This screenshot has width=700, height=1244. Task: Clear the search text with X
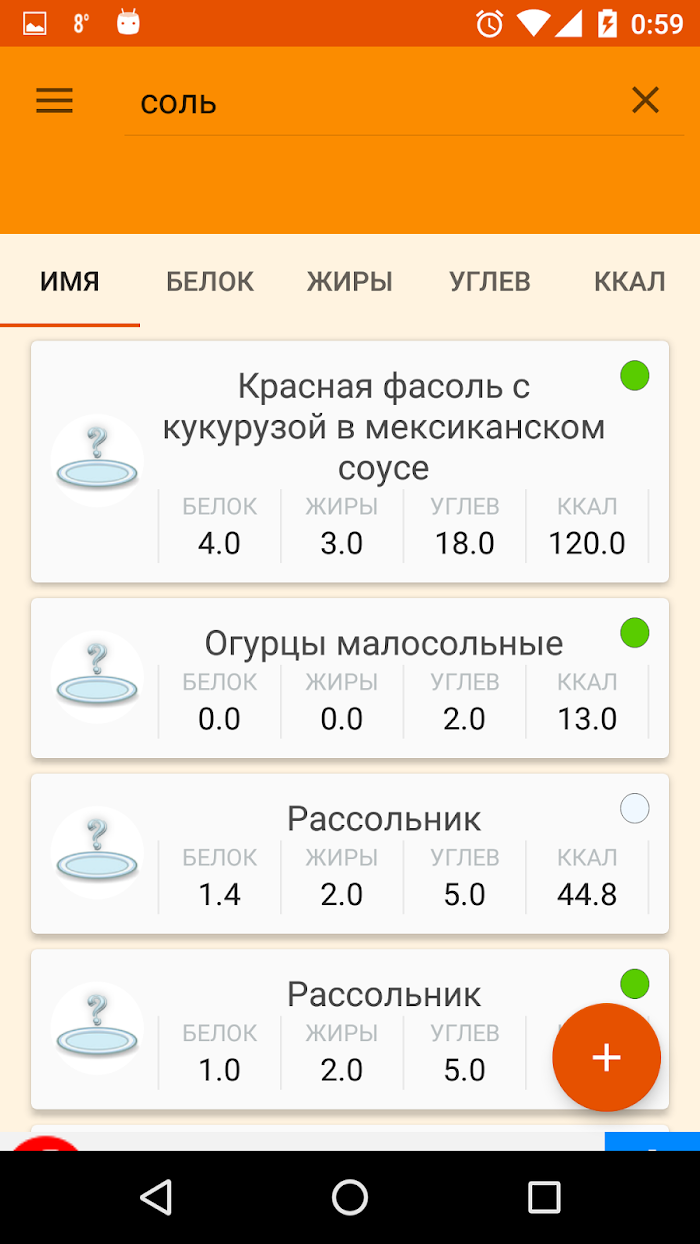645,101
